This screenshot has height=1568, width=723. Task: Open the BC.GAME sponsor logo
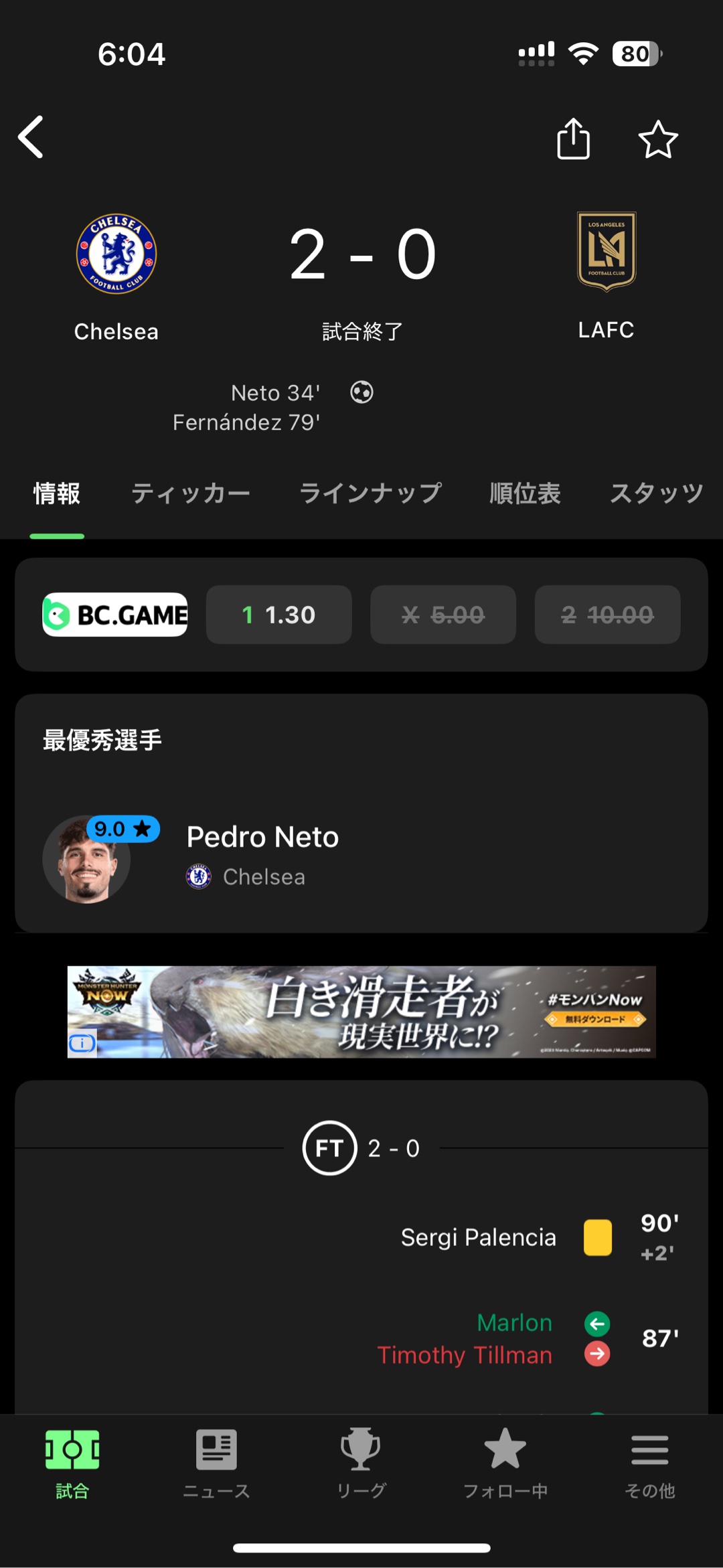pos(115,615)
